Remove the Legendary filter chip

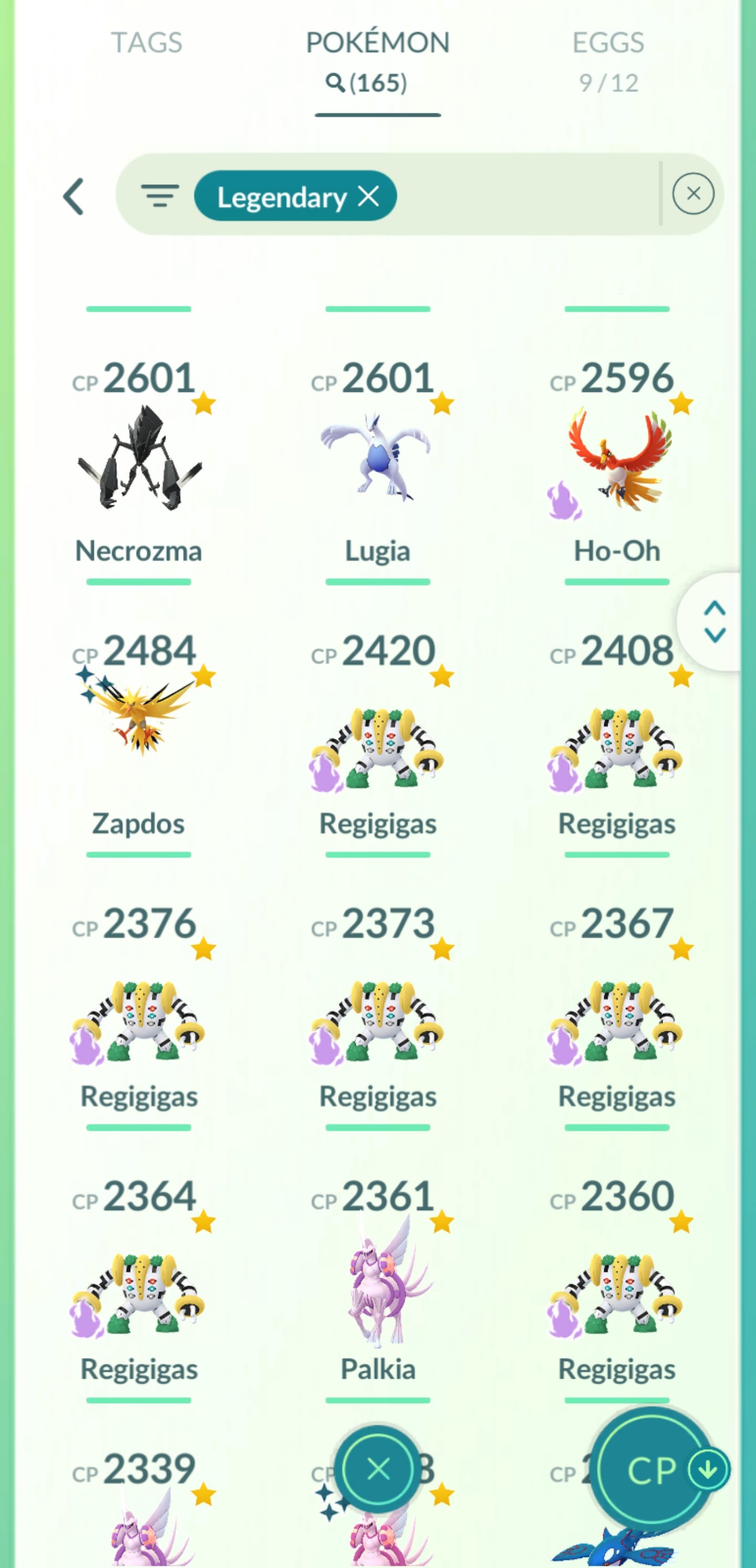(369, 196)
